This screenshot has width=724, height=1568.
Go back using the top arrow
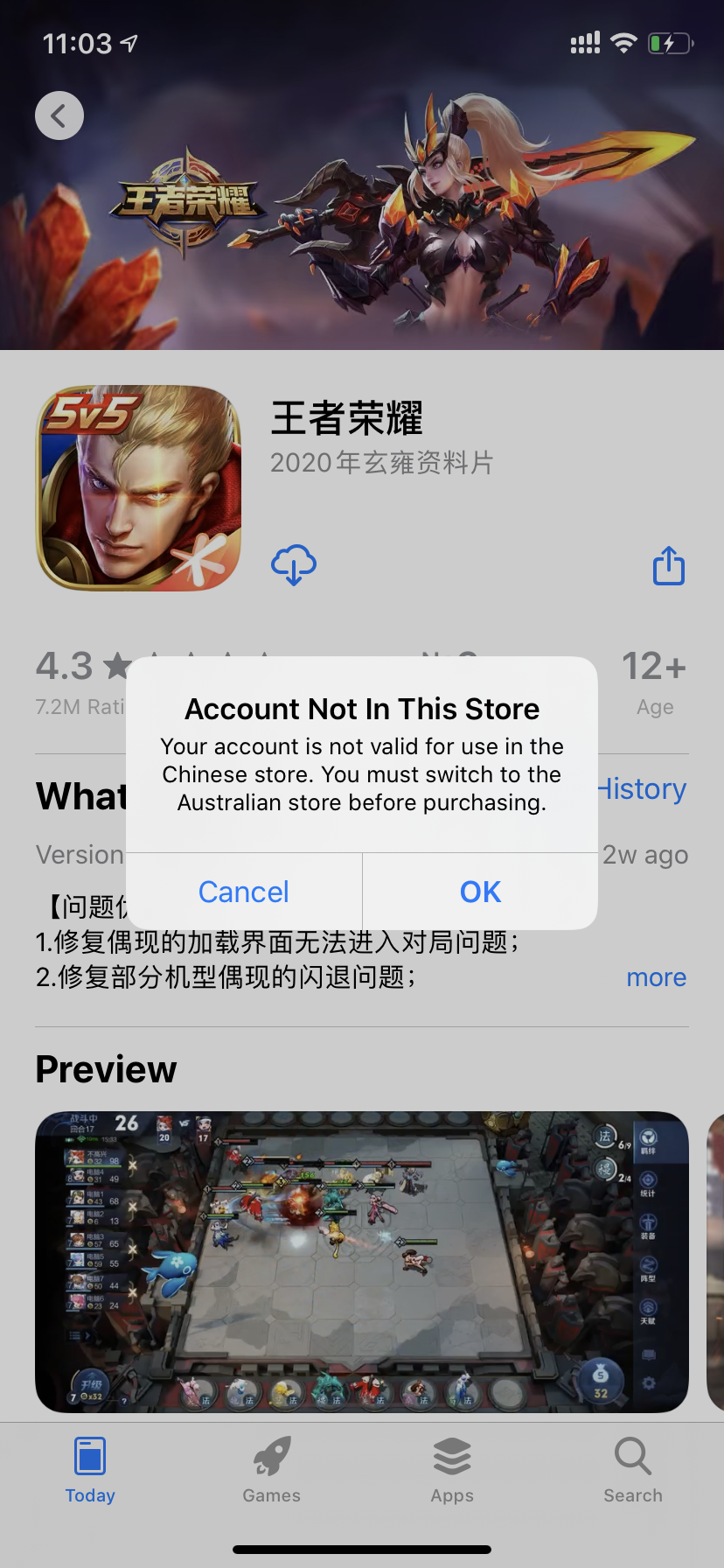pyautogui.click(x=59, y=115)
